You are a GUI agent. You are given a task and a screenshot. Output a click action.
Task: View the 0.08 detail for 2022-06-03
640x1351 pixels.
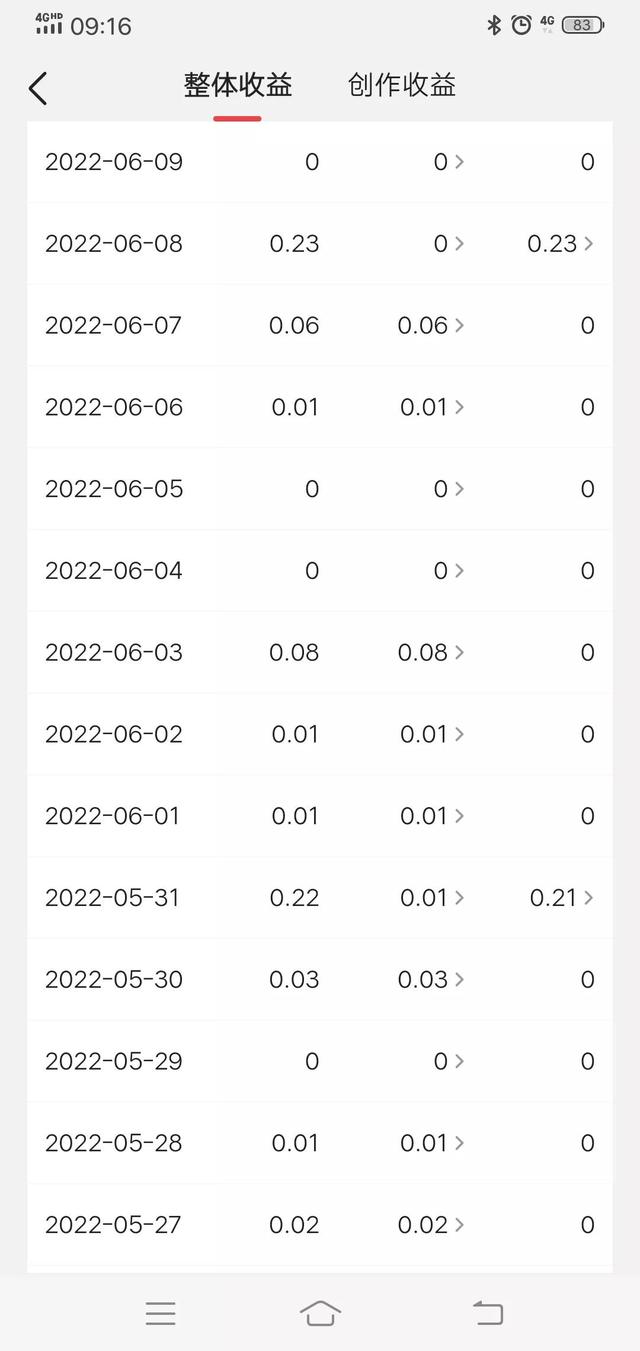tap(459, 652)
